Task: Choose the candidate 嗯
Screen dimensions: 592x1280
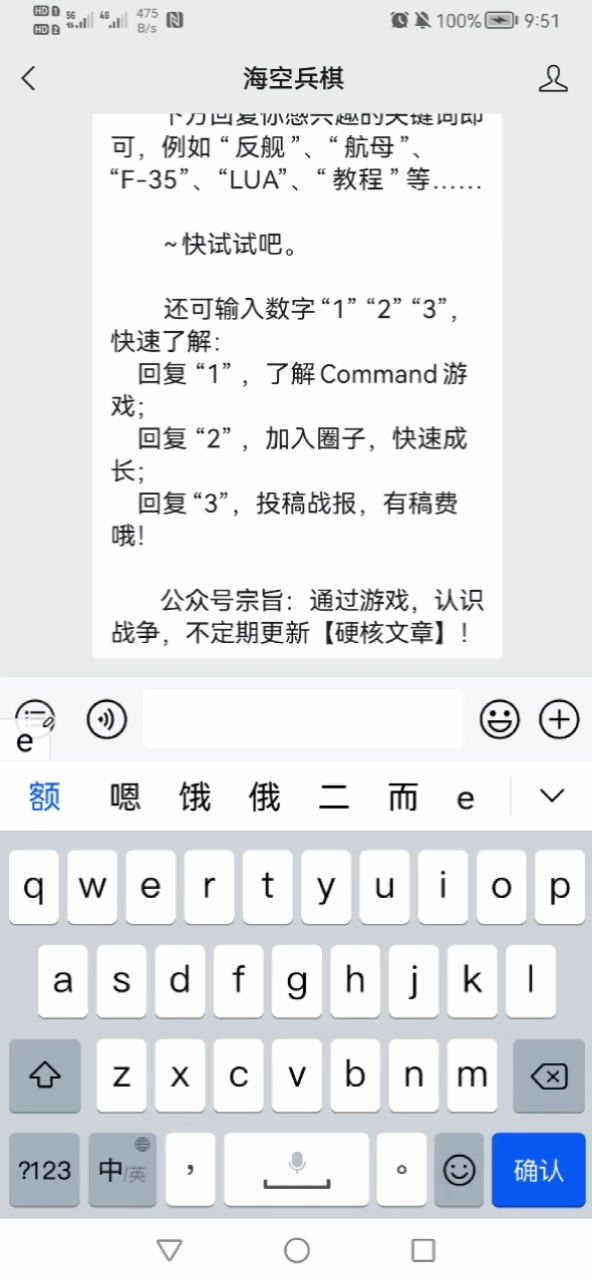Action: coord(125,797)
